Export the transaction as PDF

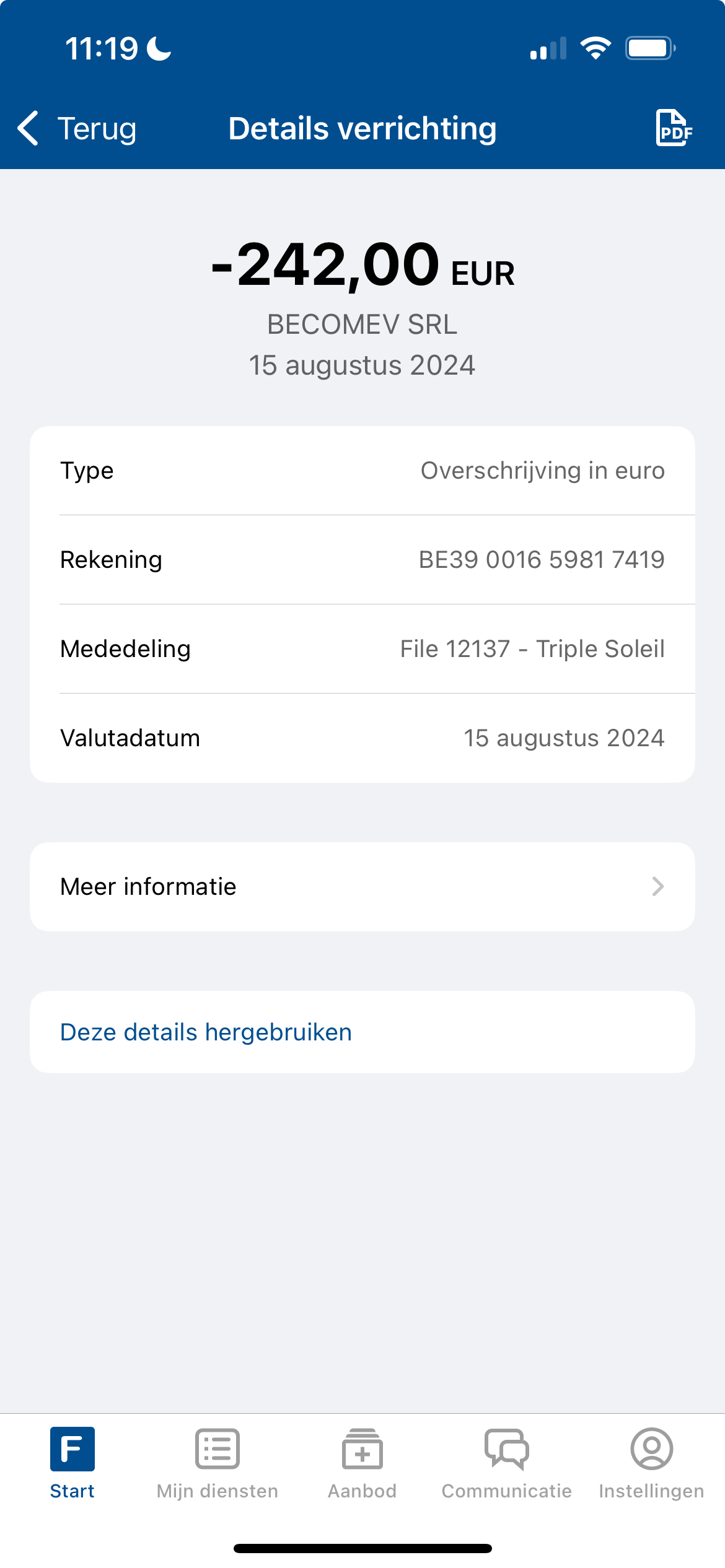pos(673,128)
